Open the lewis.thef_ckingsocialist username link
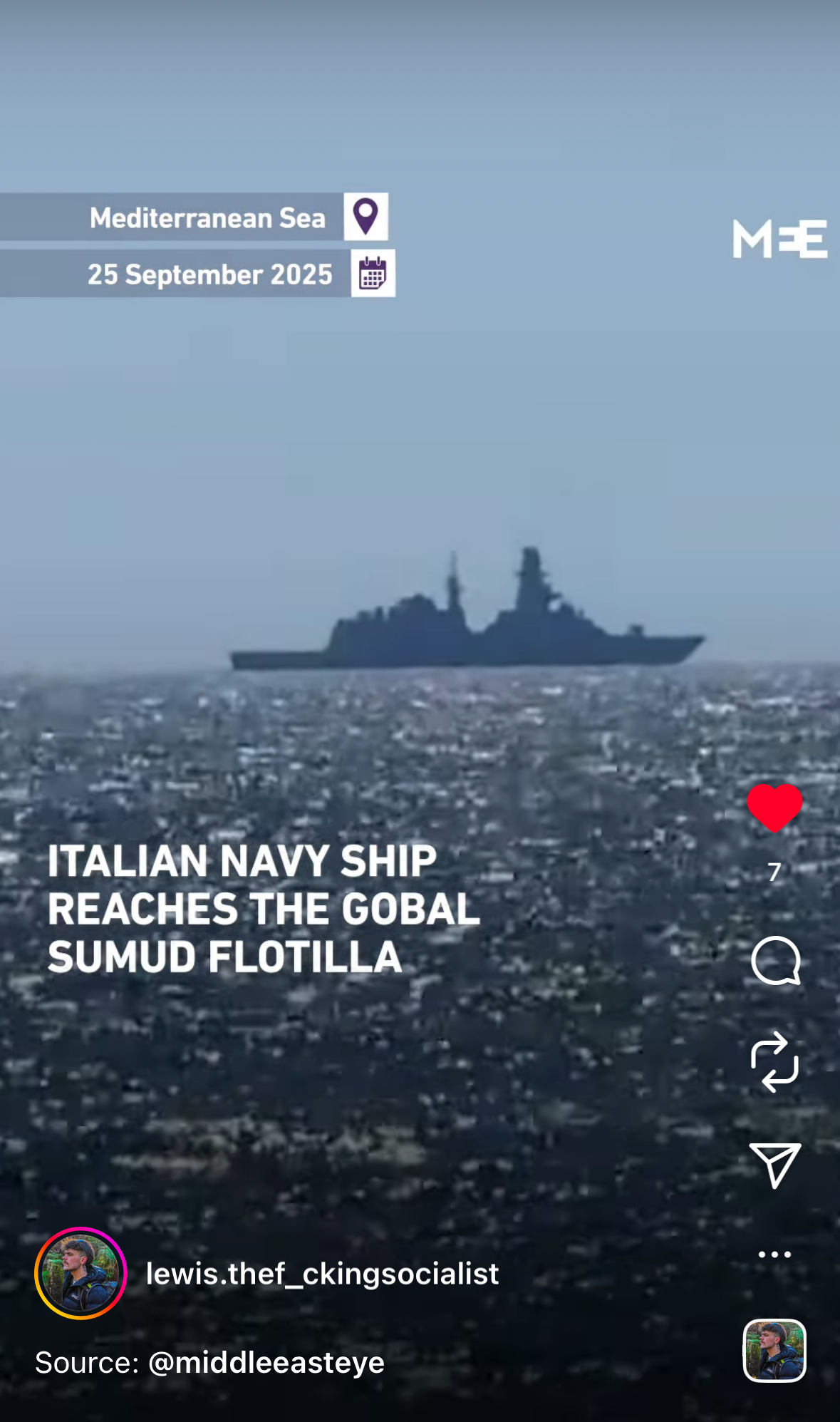The image size is (840, 1422). click(322, 1274)
